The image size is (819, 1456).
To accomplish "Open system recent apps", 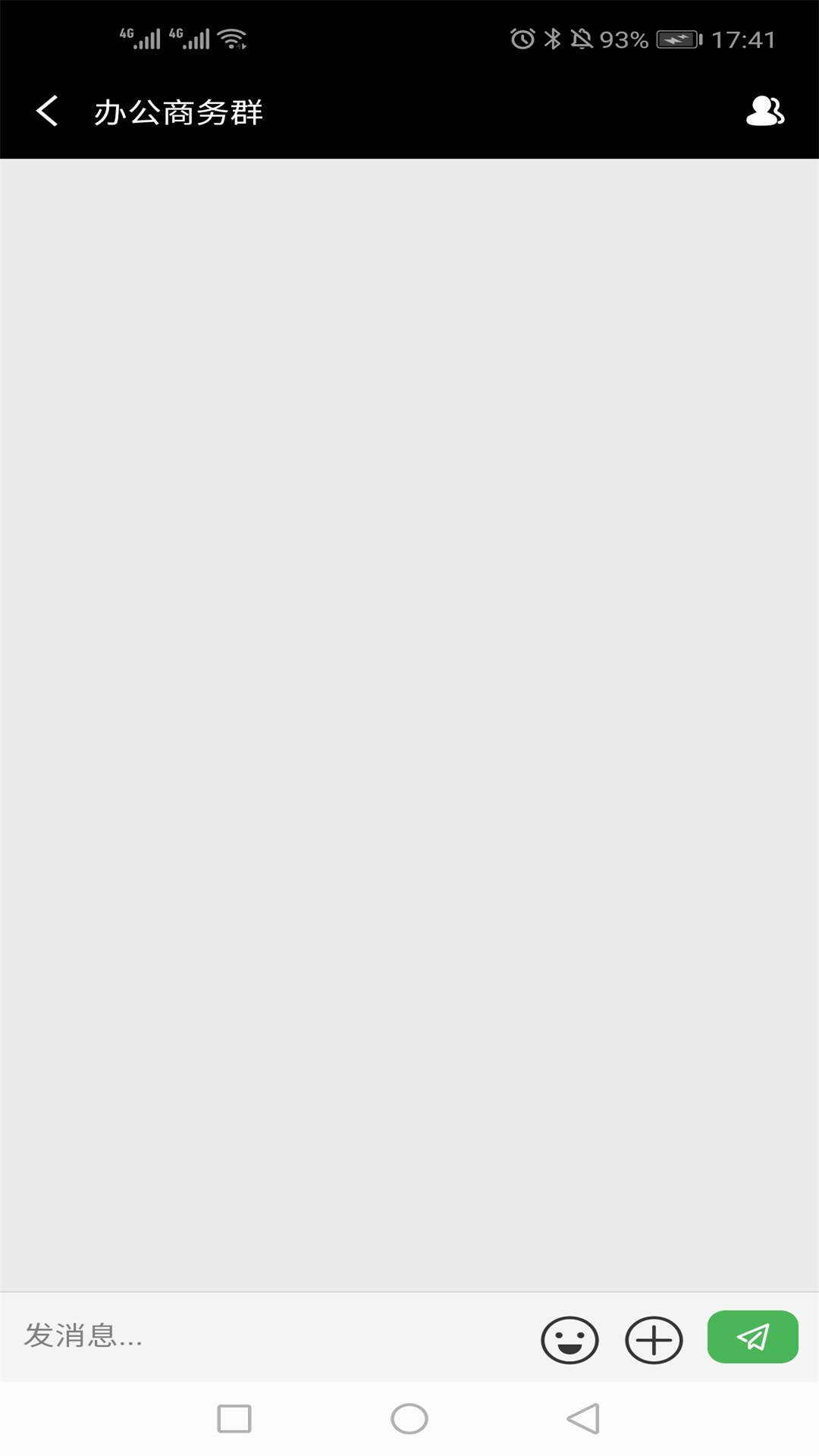I will click(234, 1419).
